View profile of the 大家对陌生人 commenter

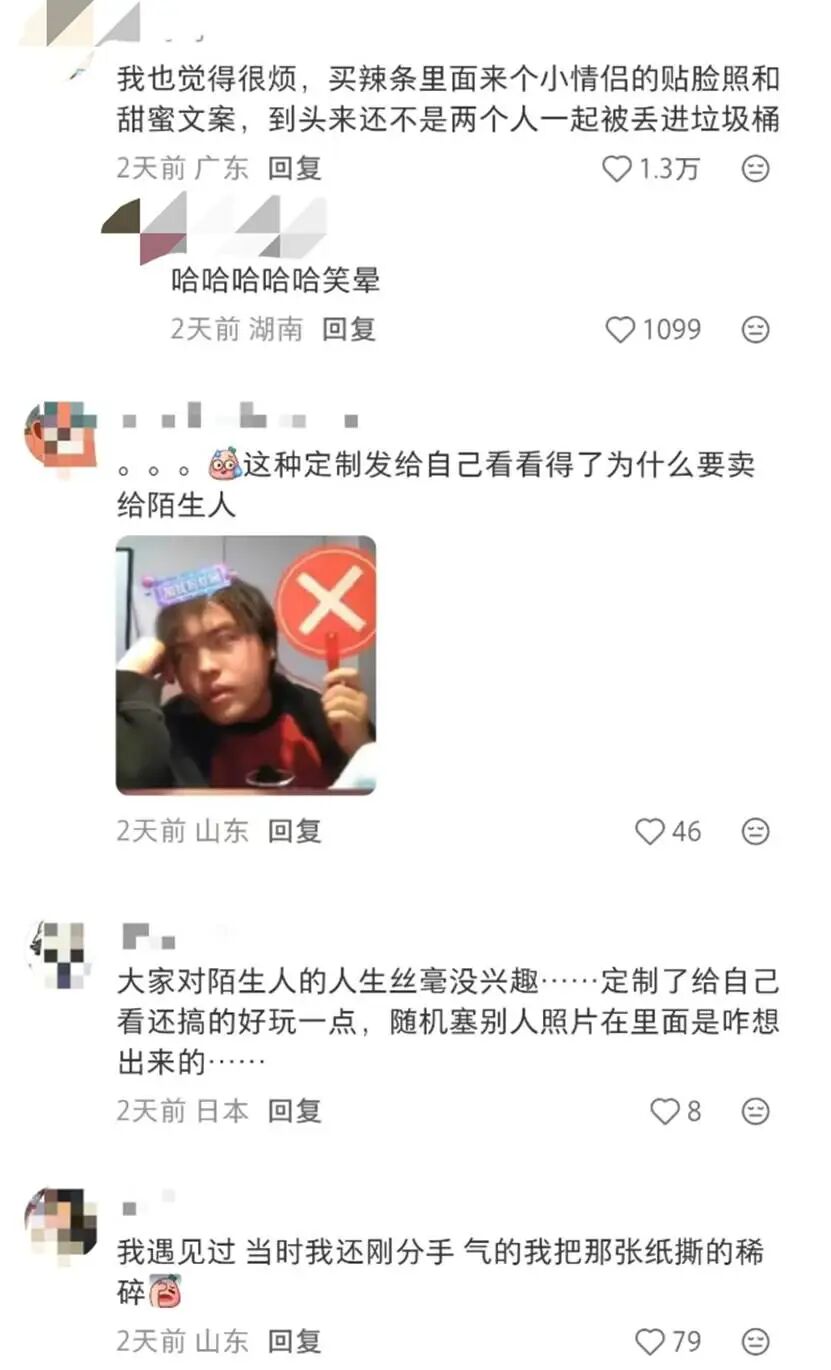(60, 954)
